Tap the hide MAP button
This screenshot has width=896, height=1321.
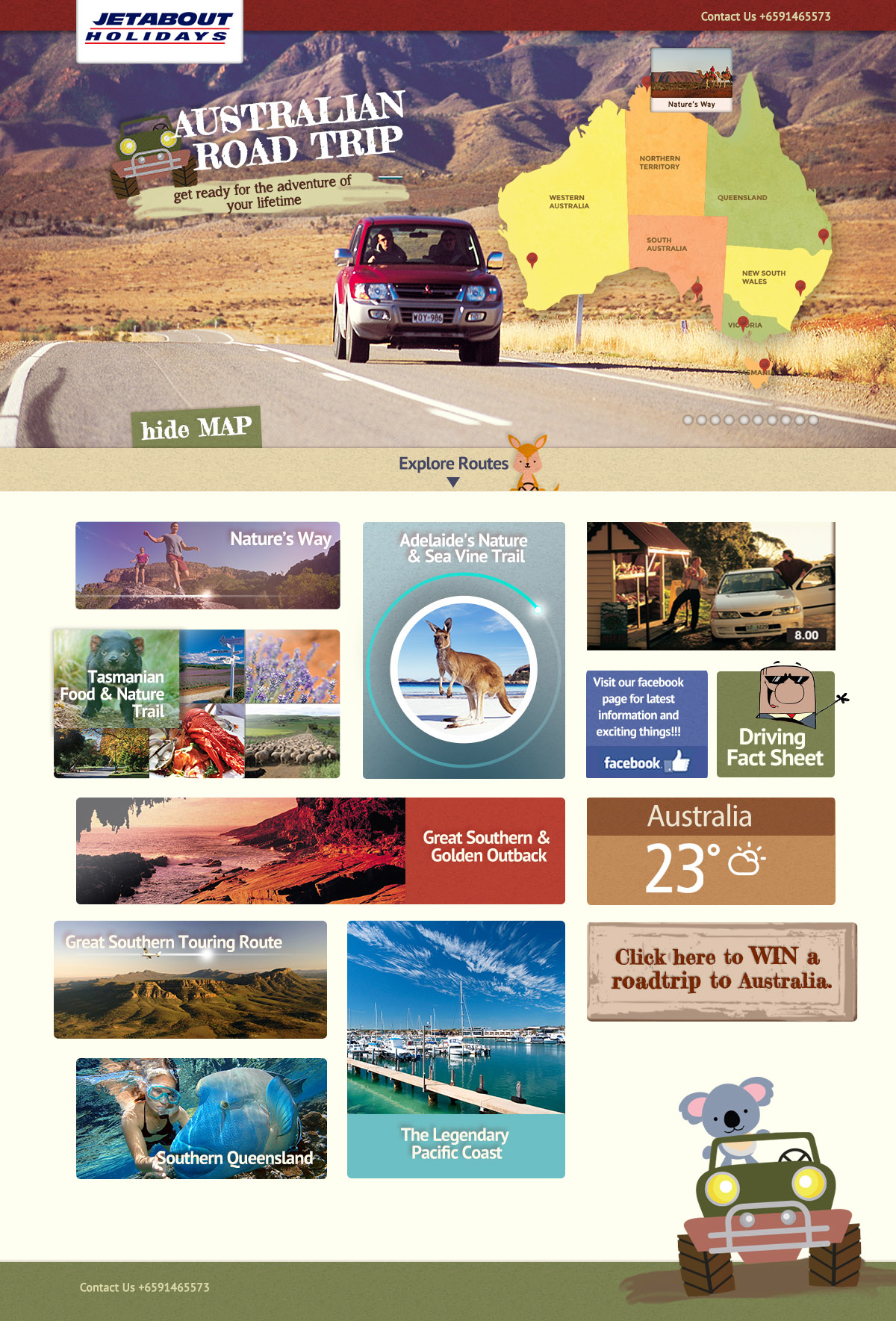click(x=196, y=428)
